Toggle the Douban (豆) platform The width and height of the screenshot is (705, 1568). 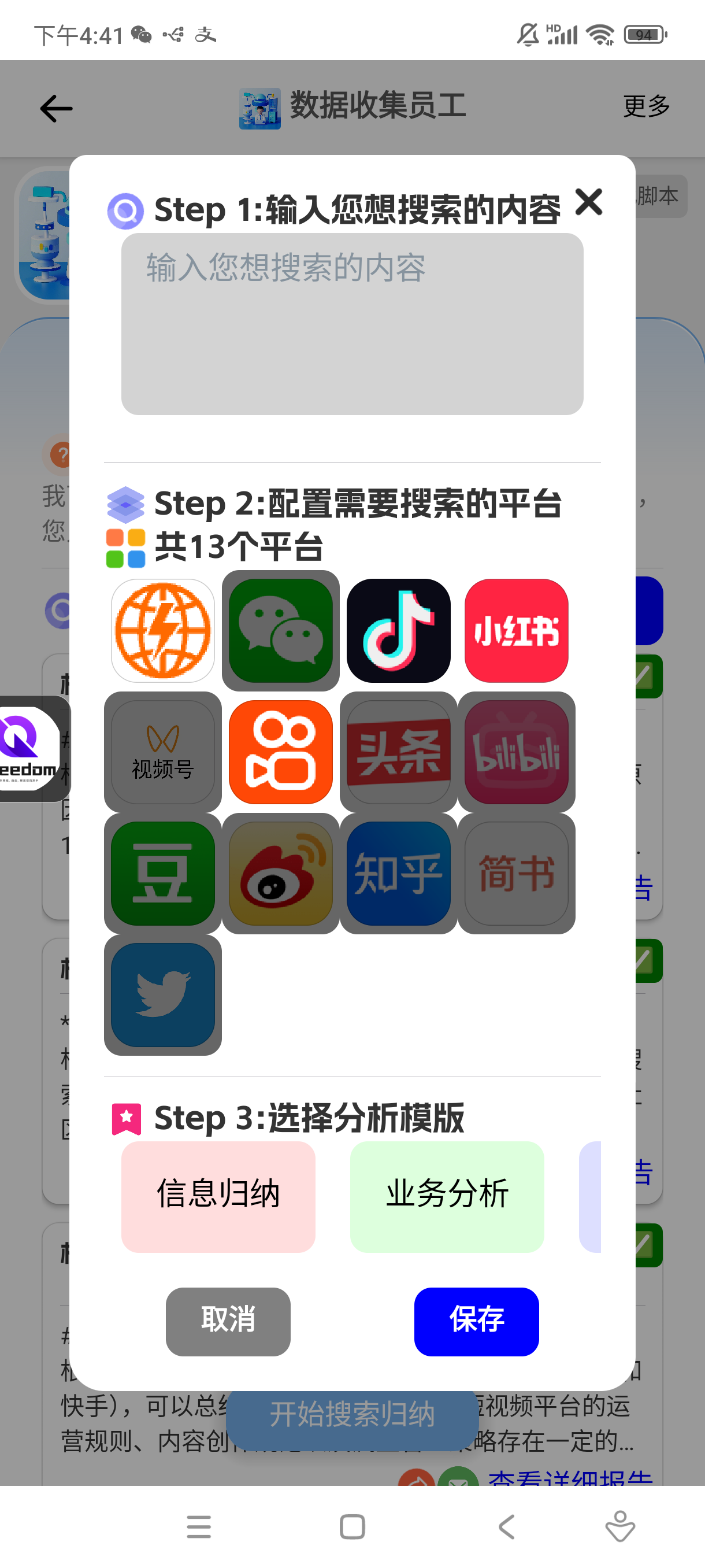pos(162,873)
